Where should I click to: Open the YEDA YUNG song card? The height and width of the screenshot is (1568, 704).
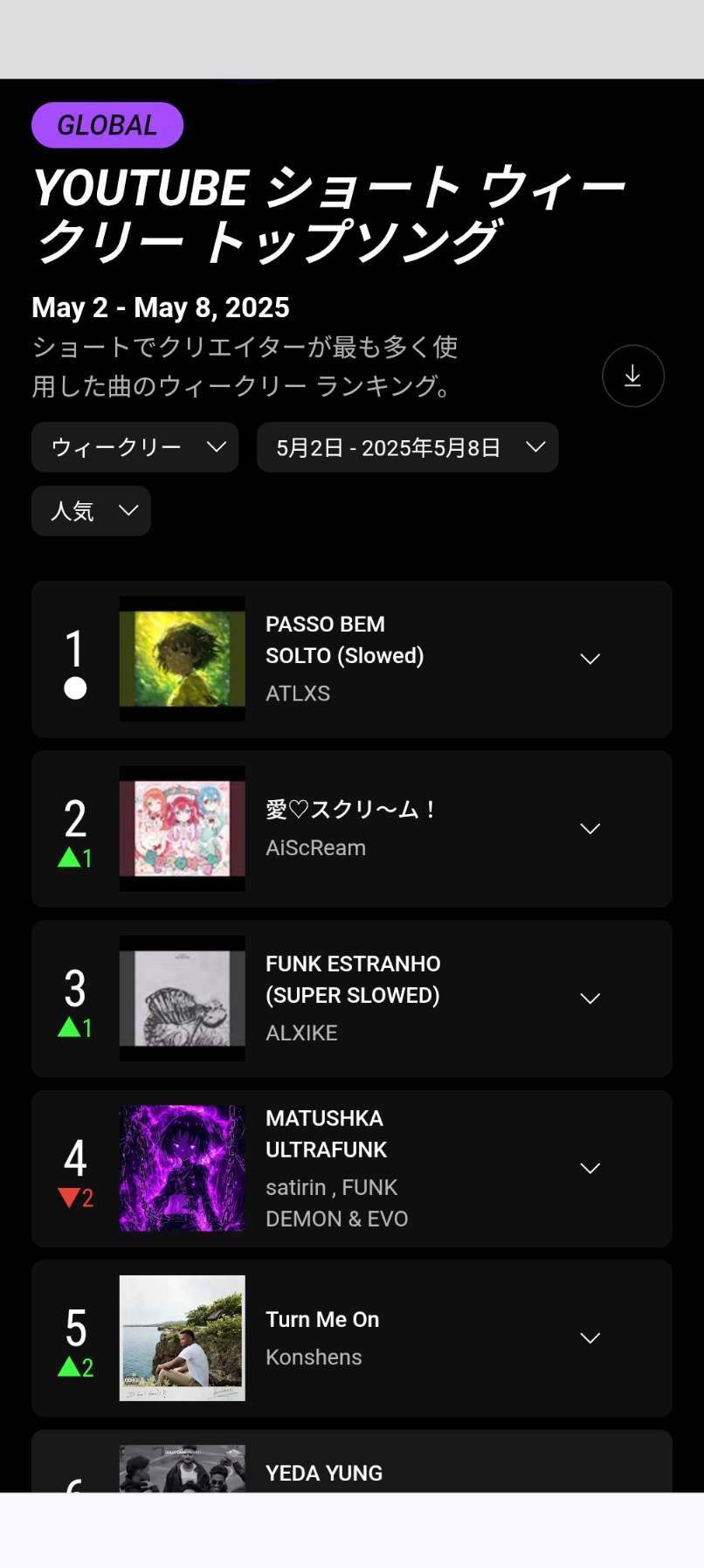coord(351,1471)
